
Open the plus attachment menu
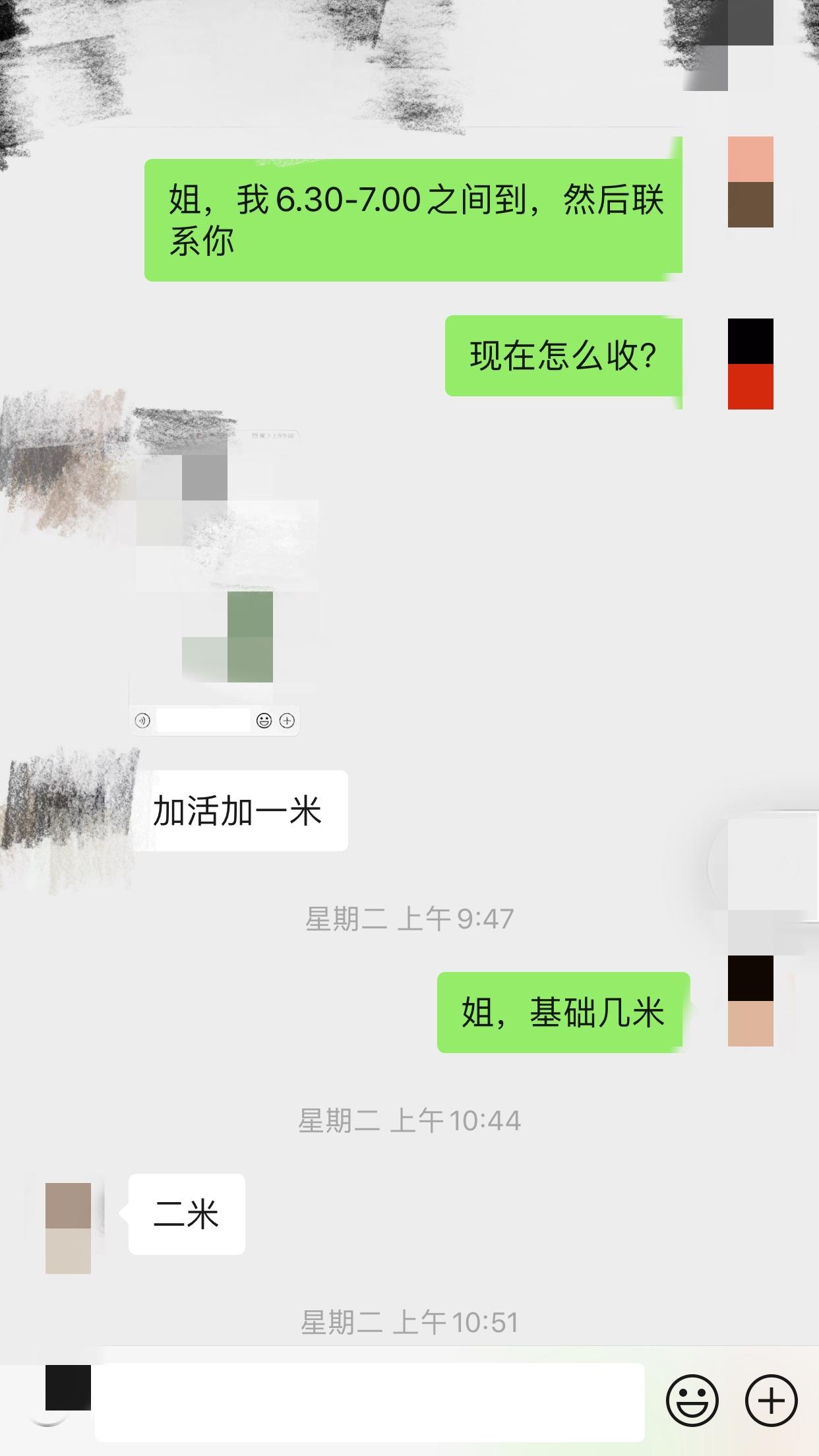coord(771,1401)
